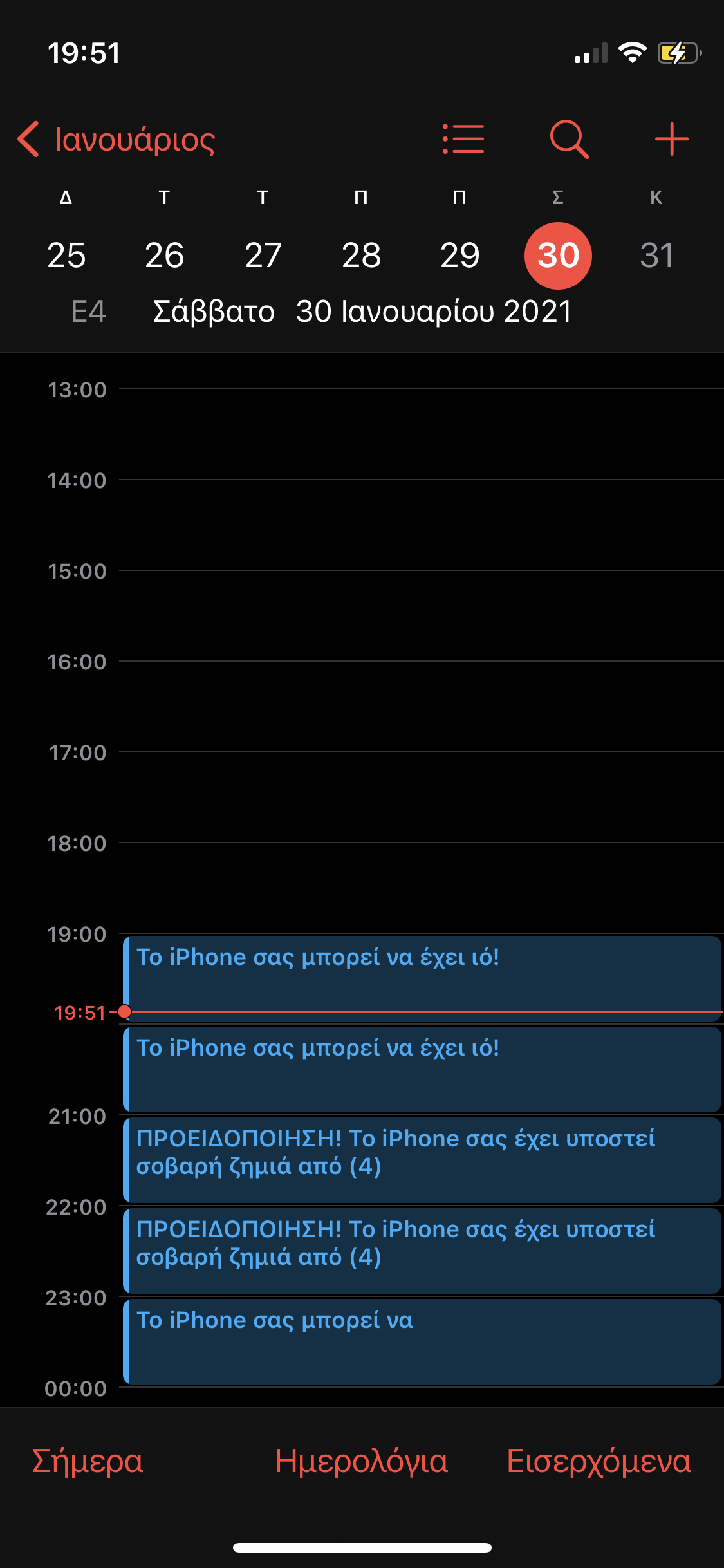This screenshot has width=724, height=1568.
Task: Select day 26 in the week strip
Action: point(165,256)
